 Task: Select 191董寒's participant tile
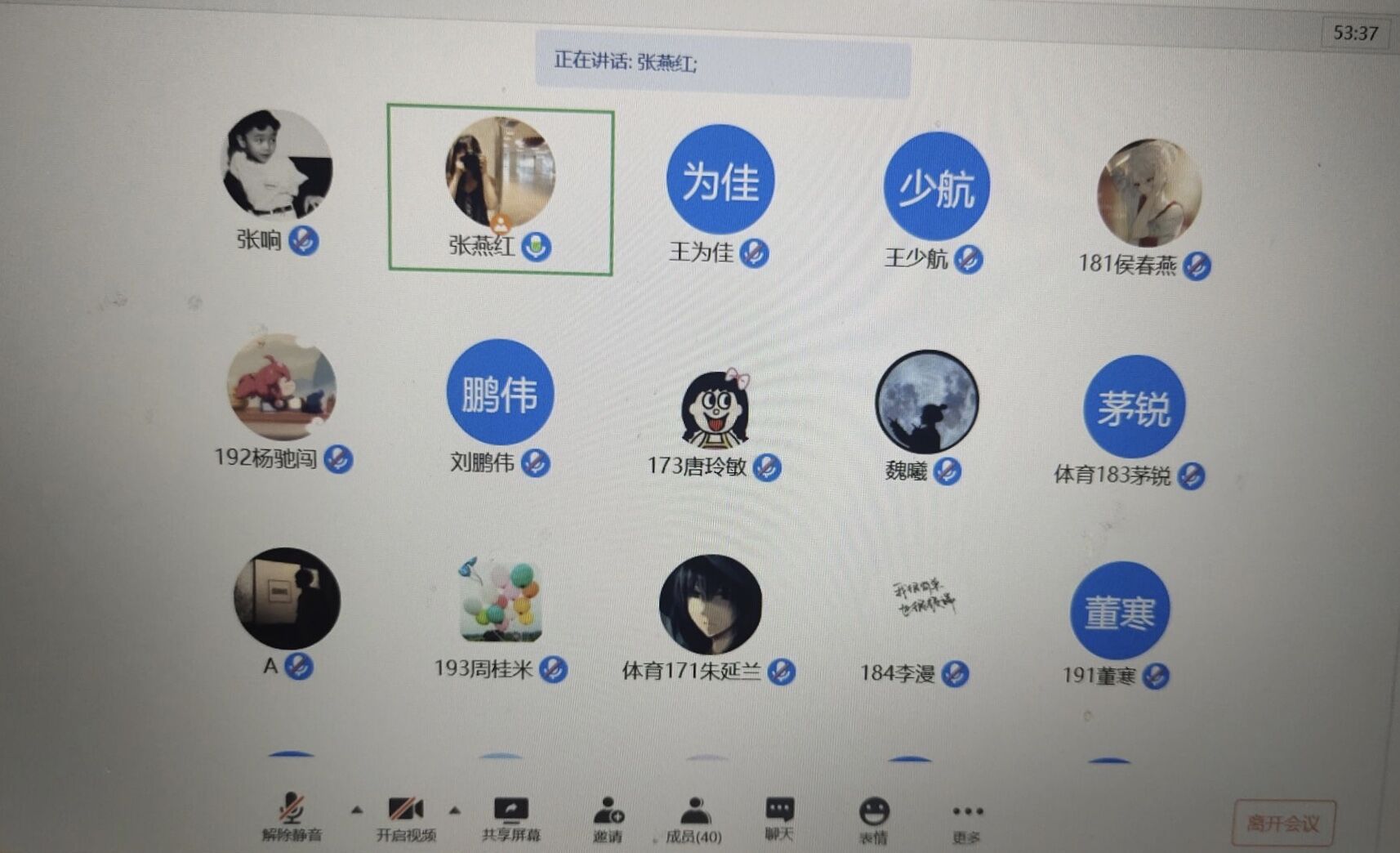pos(1119,611)
